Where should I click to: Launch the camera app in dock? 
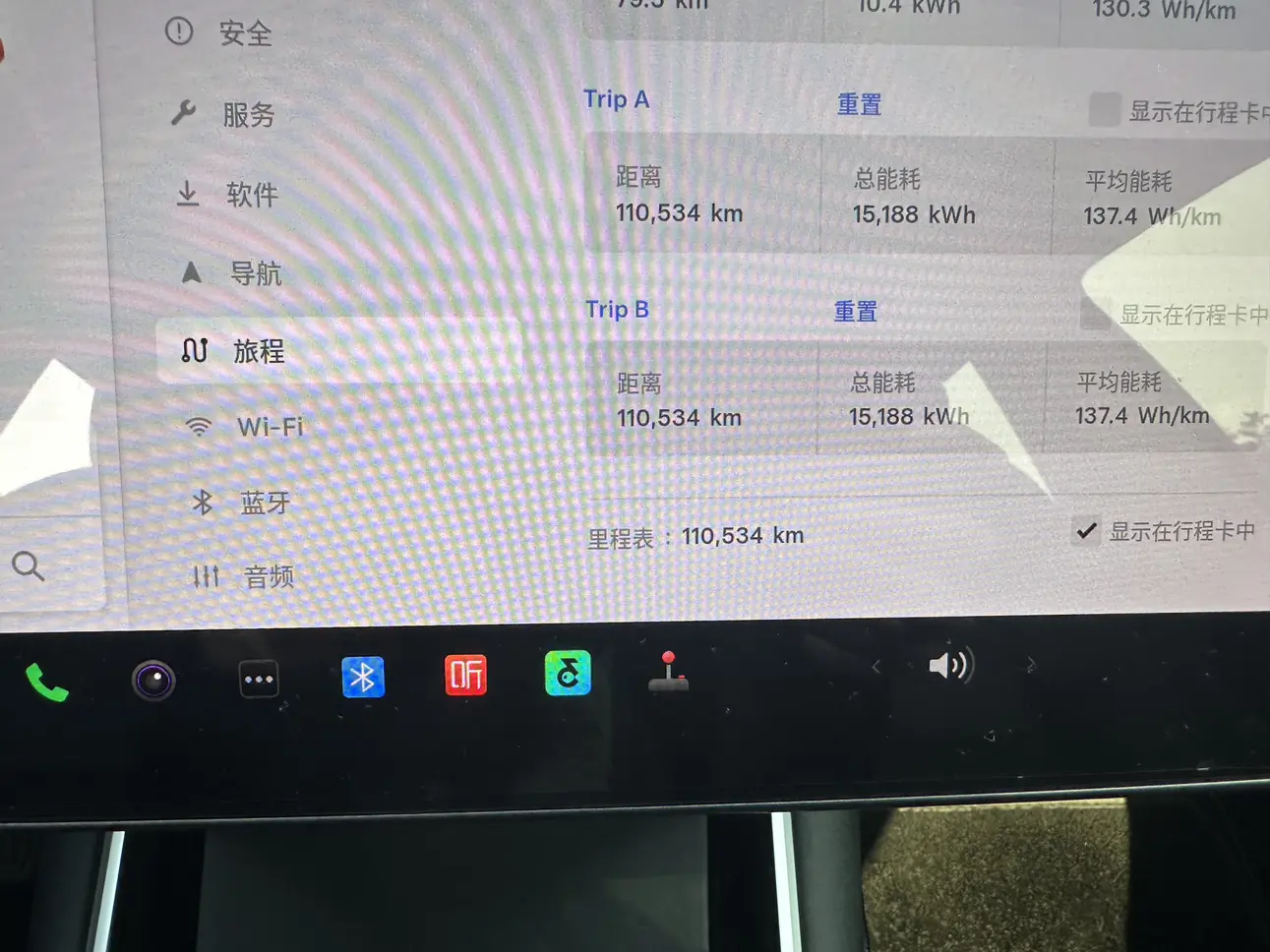coord(153,681)
